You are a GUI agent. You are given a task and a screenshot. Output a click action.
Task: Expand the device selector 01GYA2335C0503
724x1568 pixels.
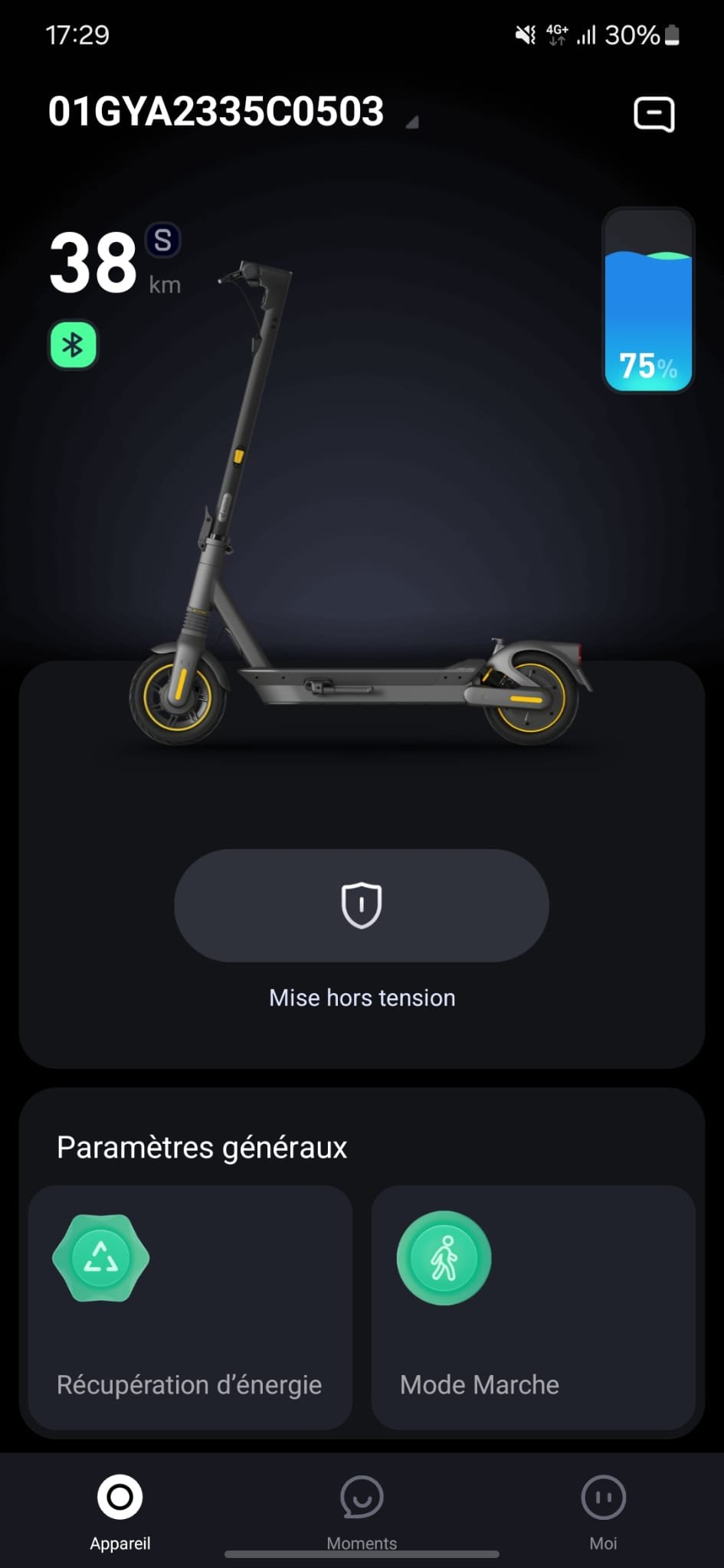click(x=230, y=113)
